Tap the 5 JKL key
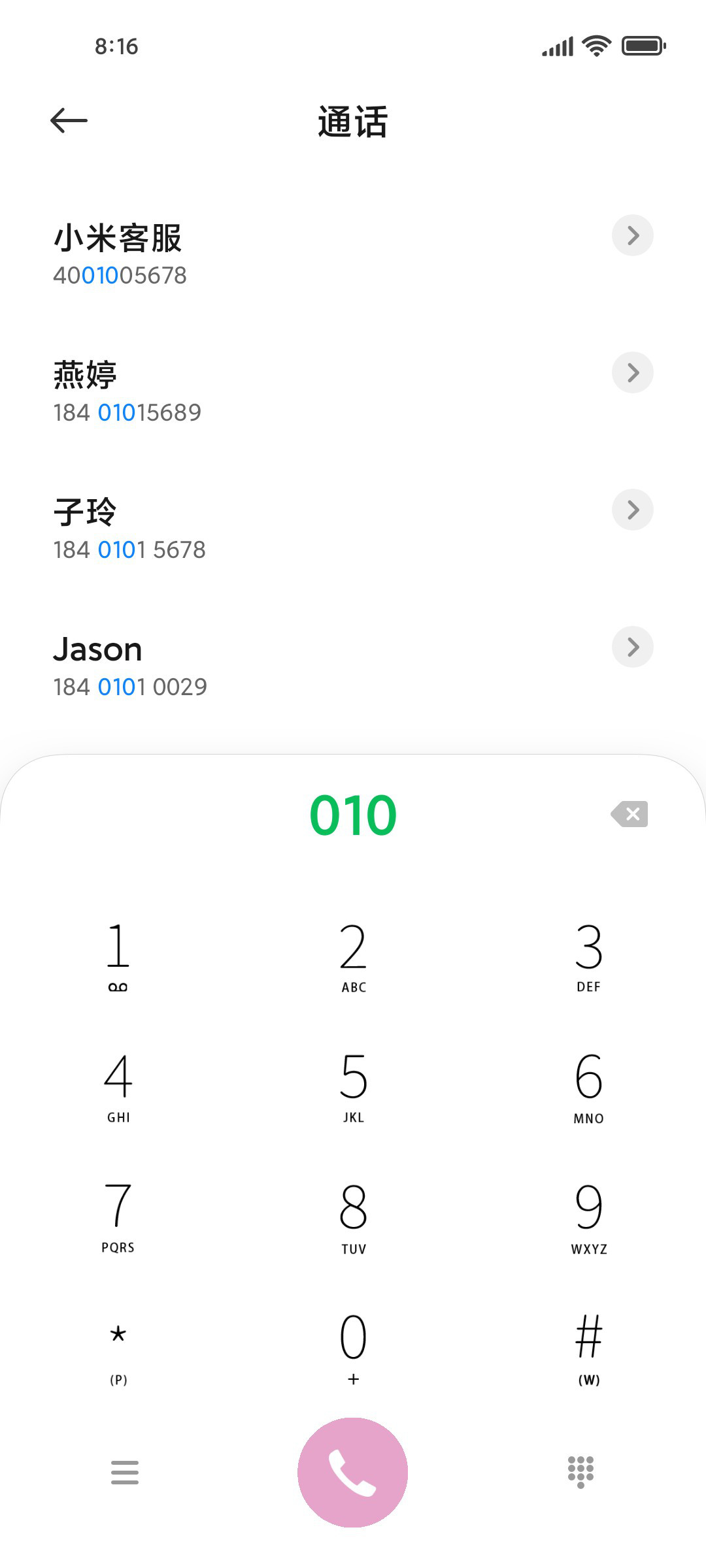 click(x=353, y=1087)
